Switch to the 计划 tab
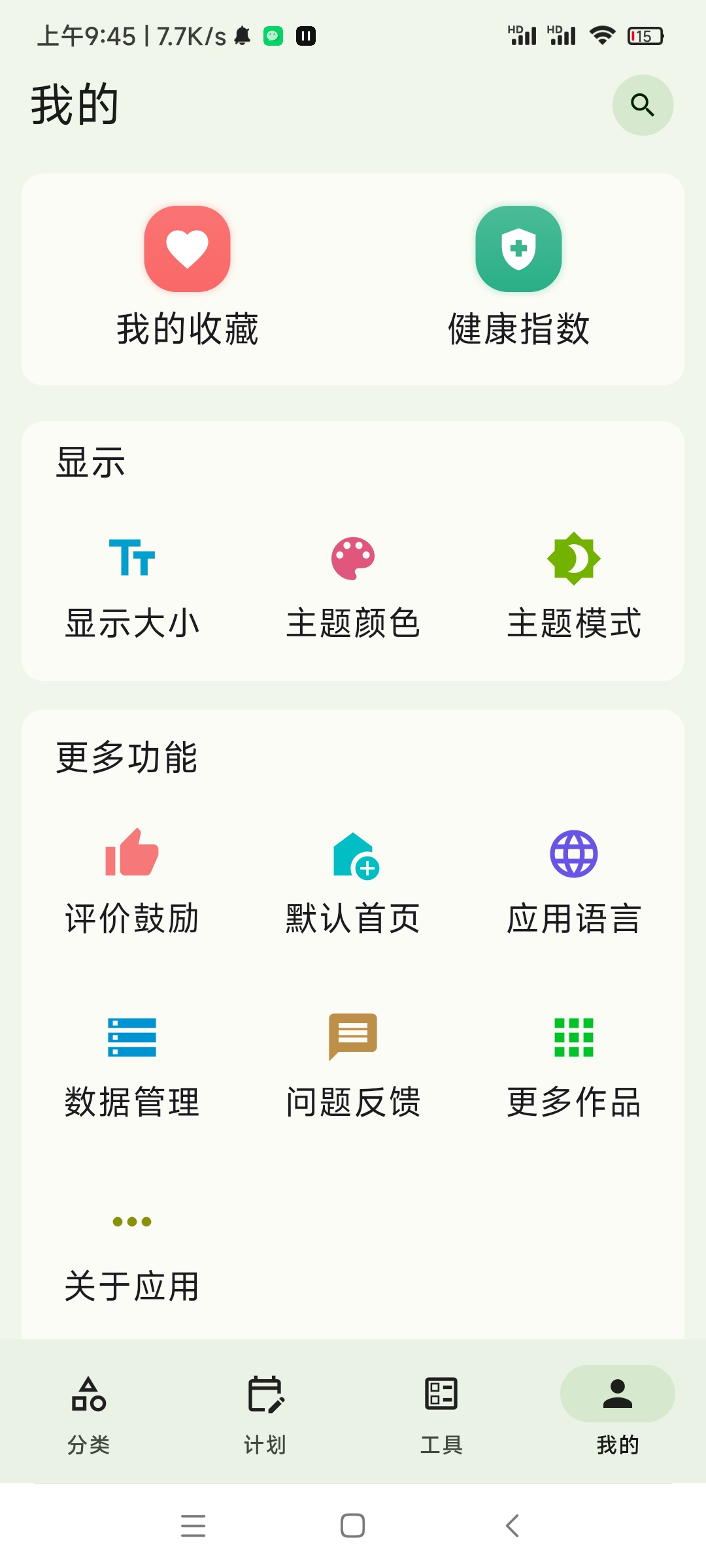 (x=265, y=1414)
